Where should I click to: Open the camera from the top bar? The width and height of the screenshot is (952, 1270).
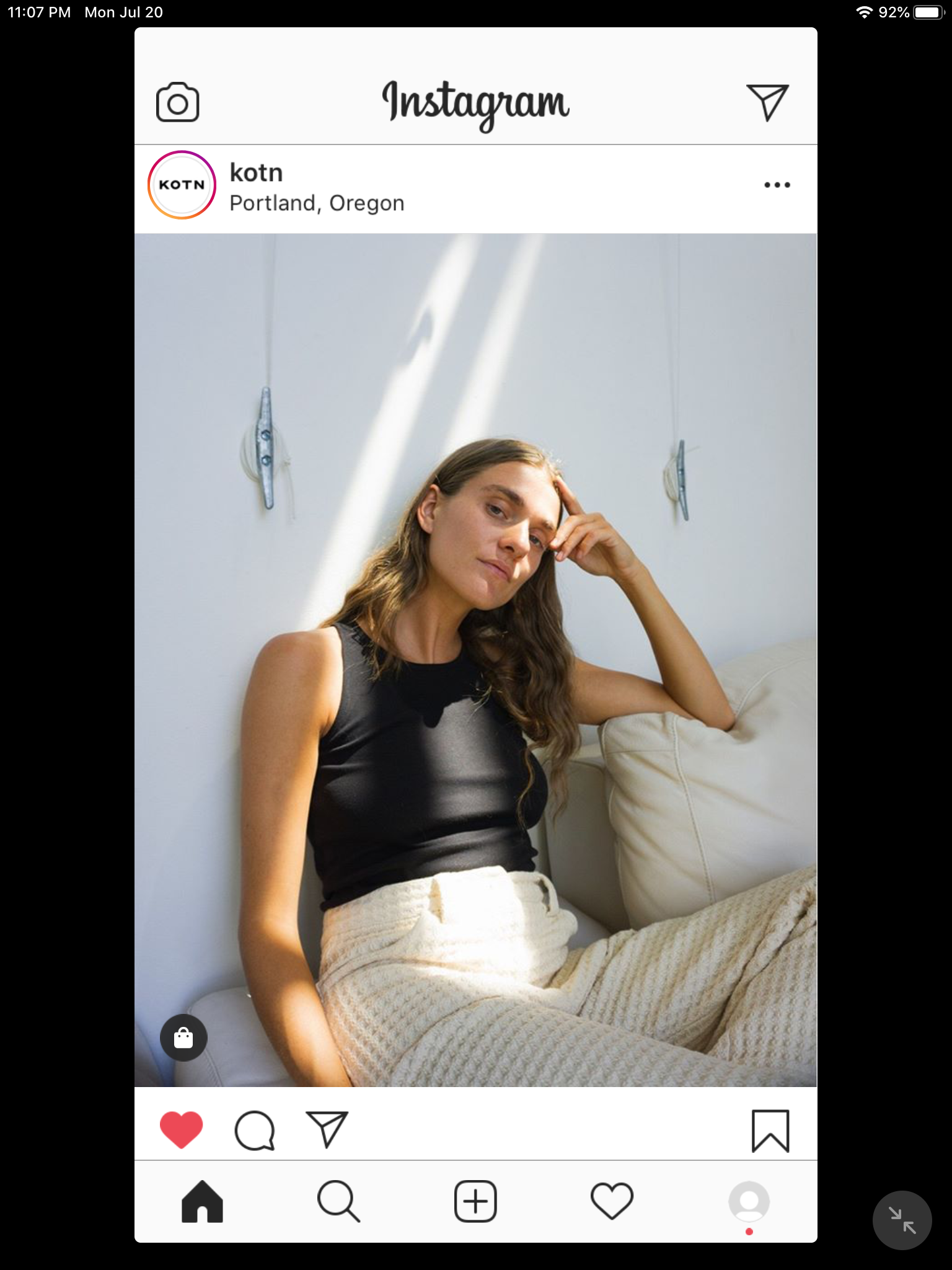tap(177, 102)
